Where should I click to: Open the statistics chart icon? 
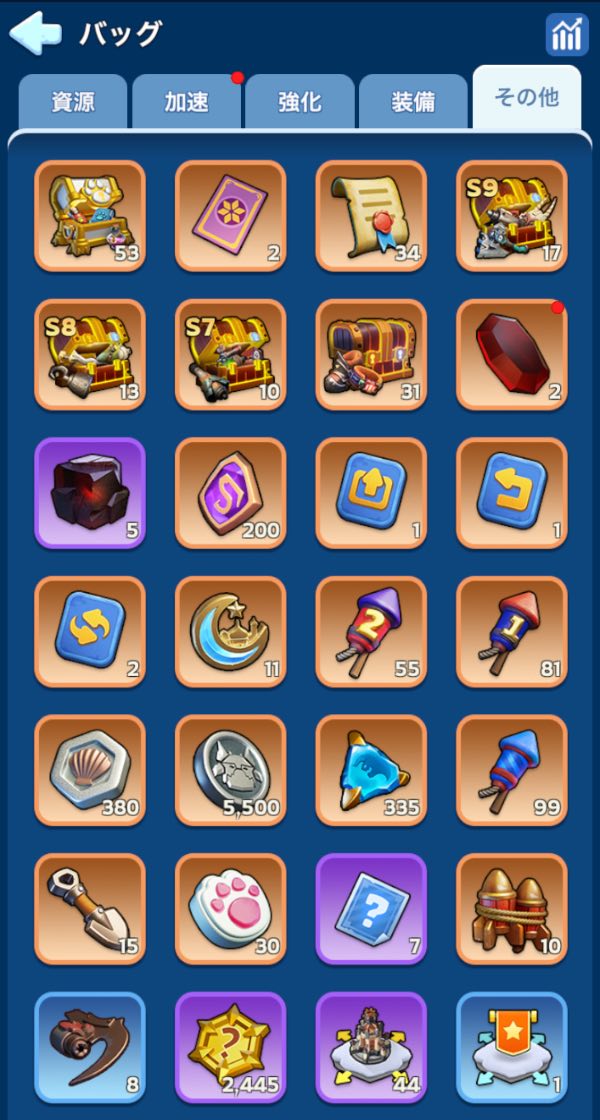[567, 34]
